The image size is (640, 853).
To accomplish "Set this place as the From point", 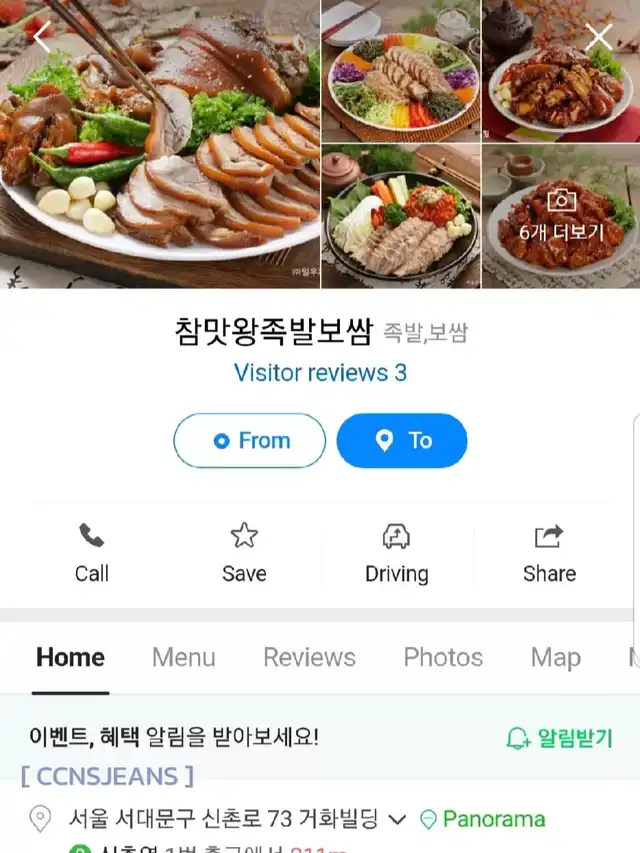I will point(250,441).
